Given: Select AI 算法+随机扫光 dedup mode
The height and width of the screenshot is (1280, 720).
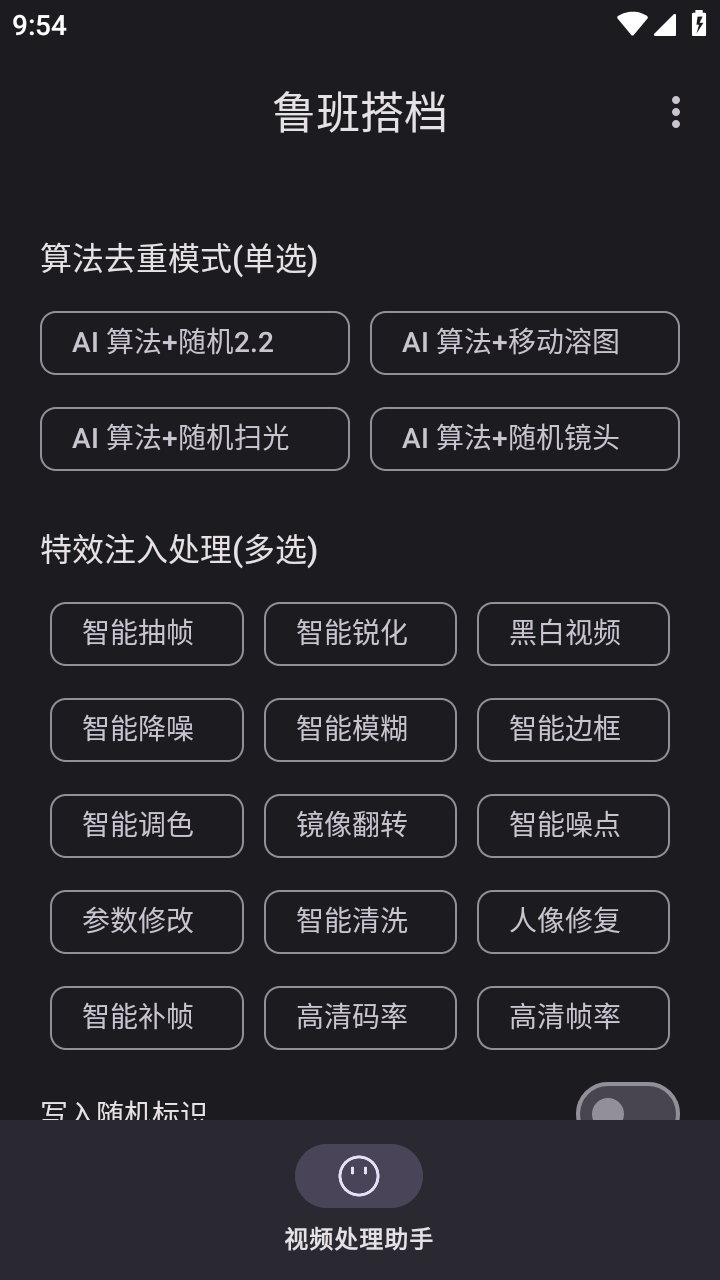Looking at the screenshot, I should click(194, 438).
